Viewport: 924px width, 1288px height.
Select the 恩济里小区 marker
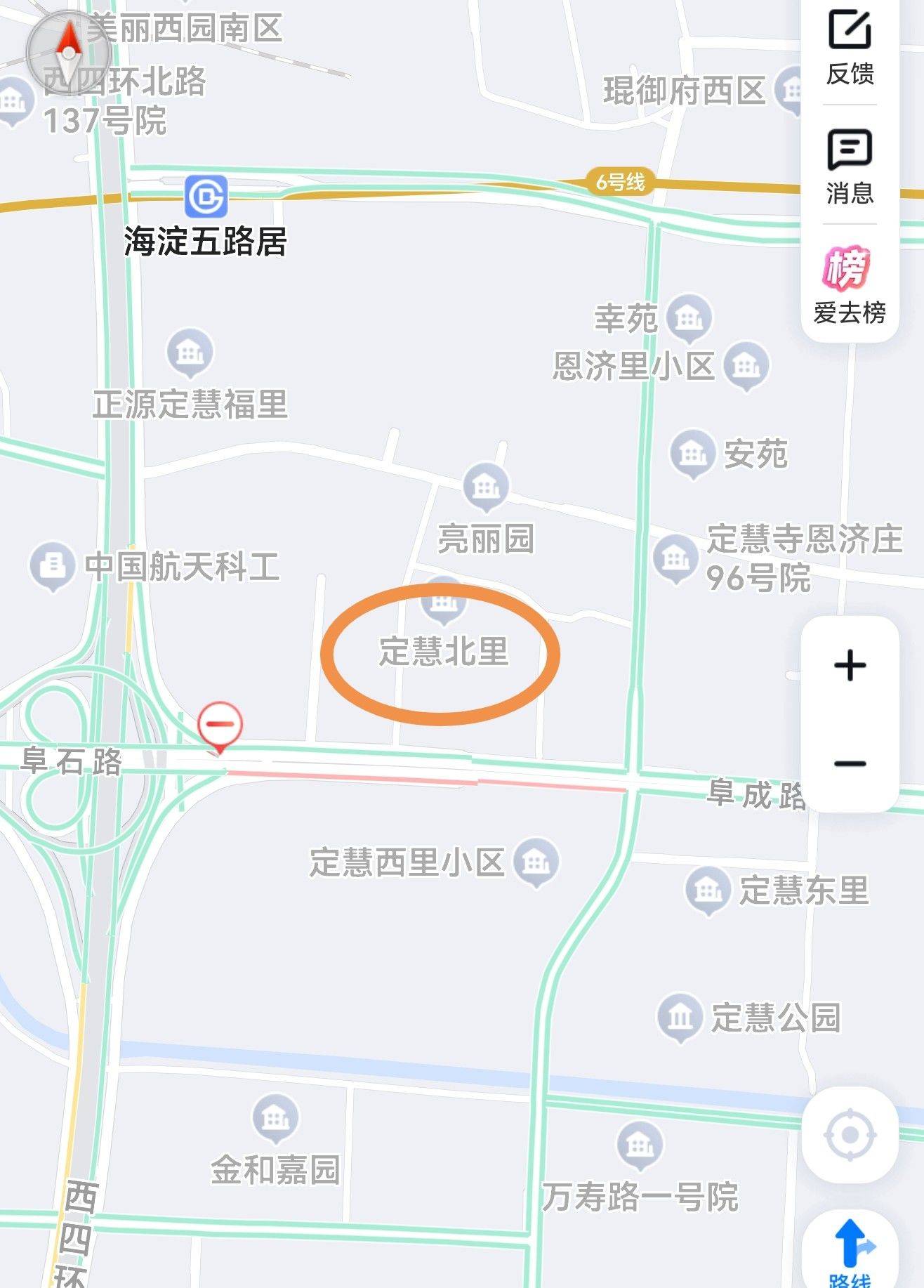click(746, 364)
